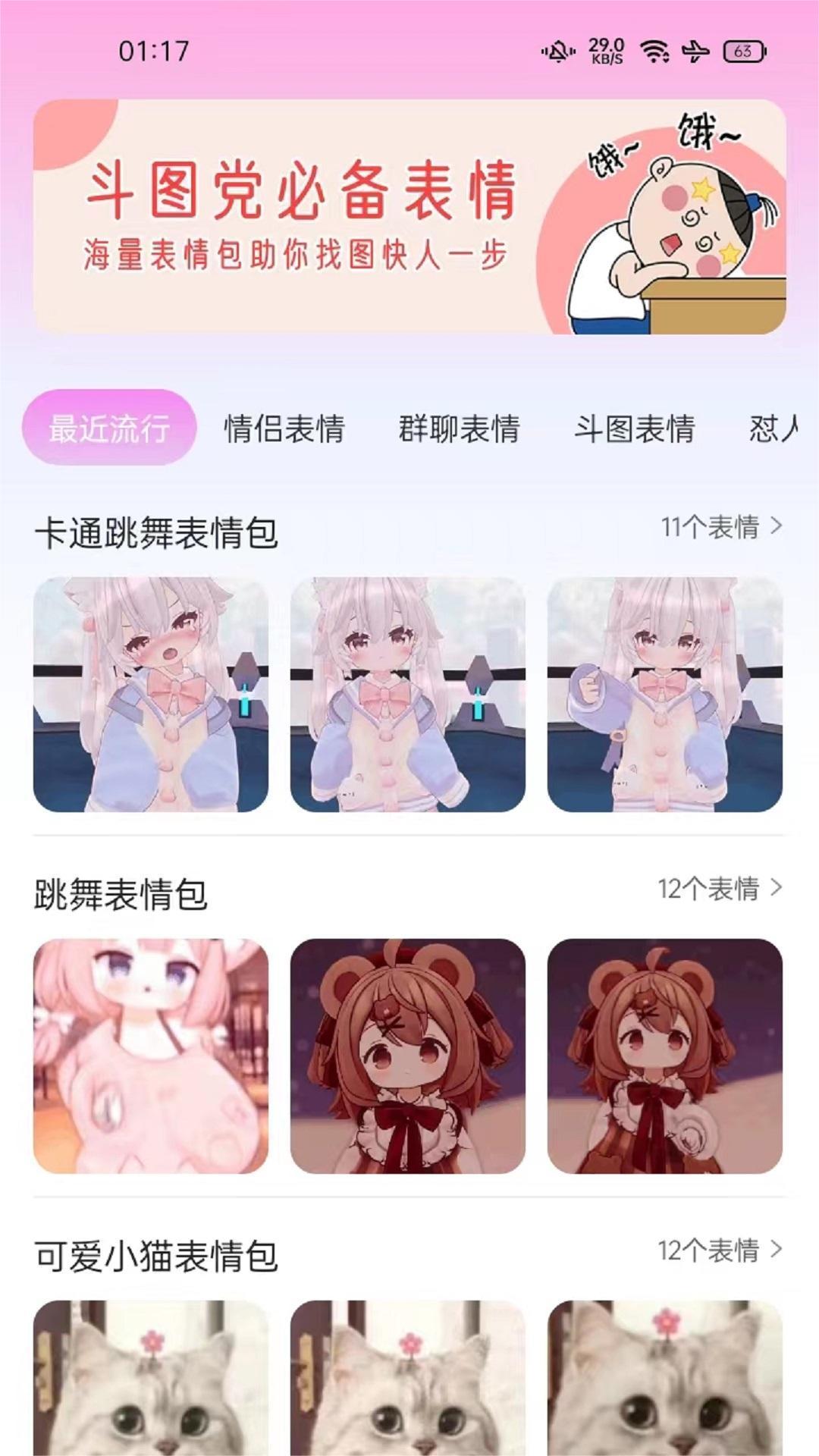View all 12个表情 in 跳舞表情包
This screenshot has height=1456, width=819.
[x=719, y=888]
